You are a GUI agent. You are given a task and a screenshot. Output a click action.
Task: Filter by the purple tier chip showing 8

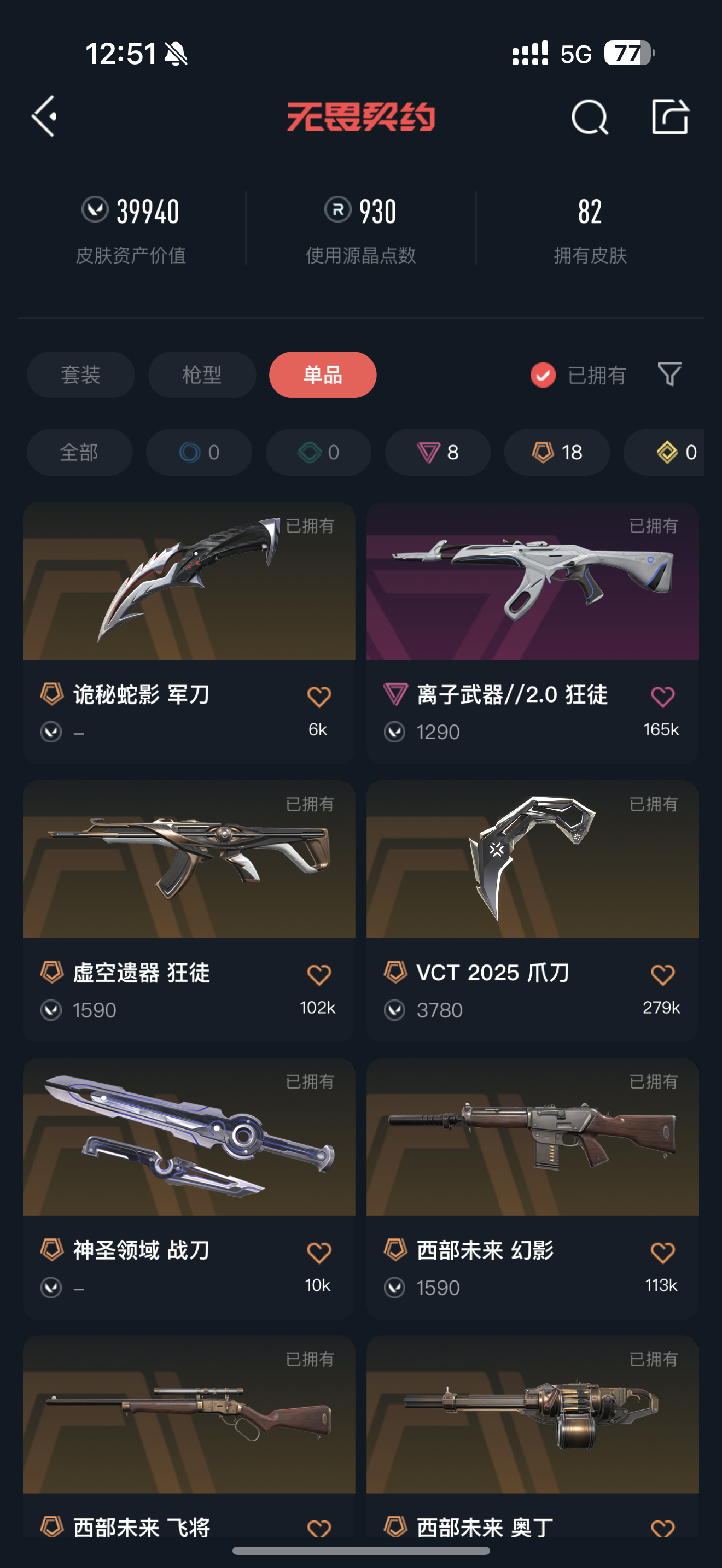438,452
